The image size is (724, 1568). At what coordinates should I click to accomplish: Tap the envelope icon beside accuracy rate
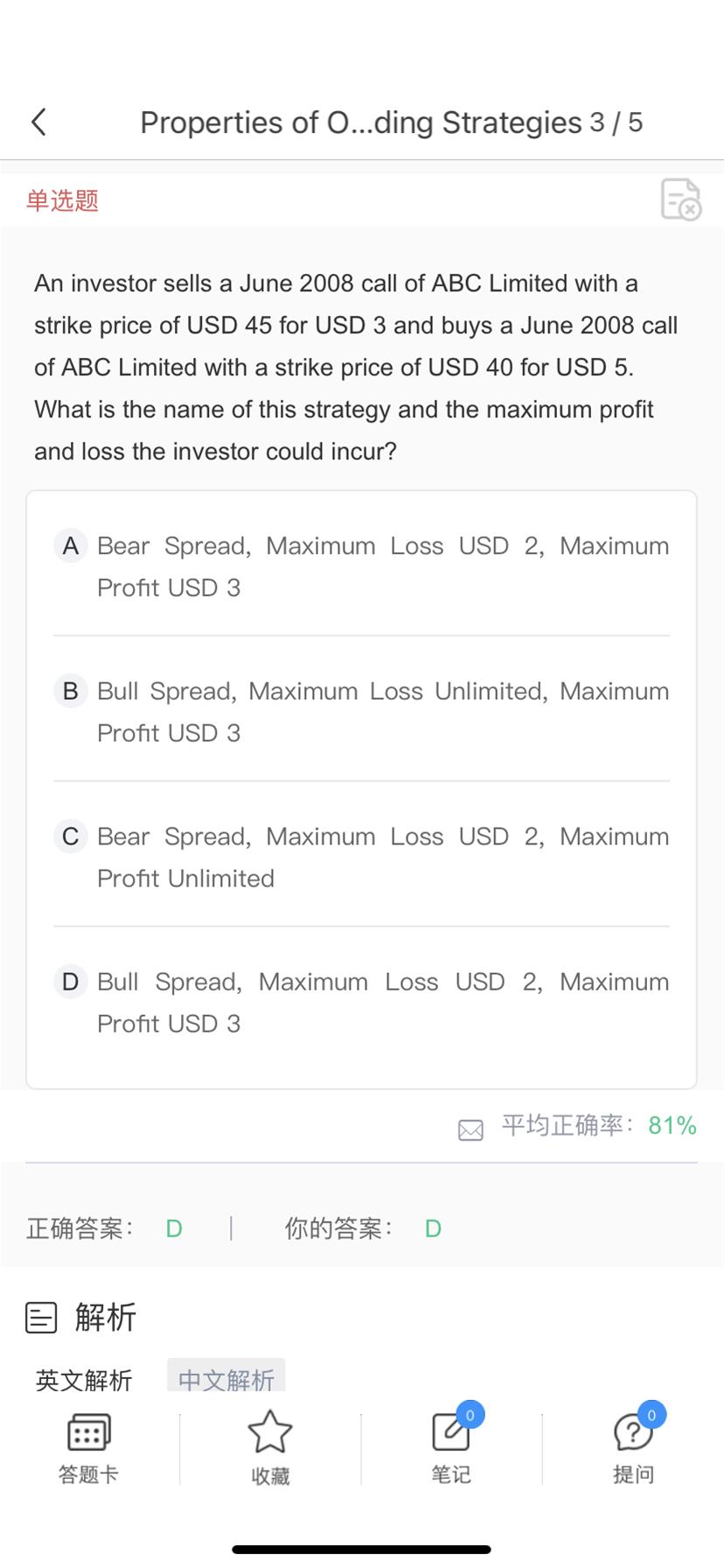[x=470, y=1130]
